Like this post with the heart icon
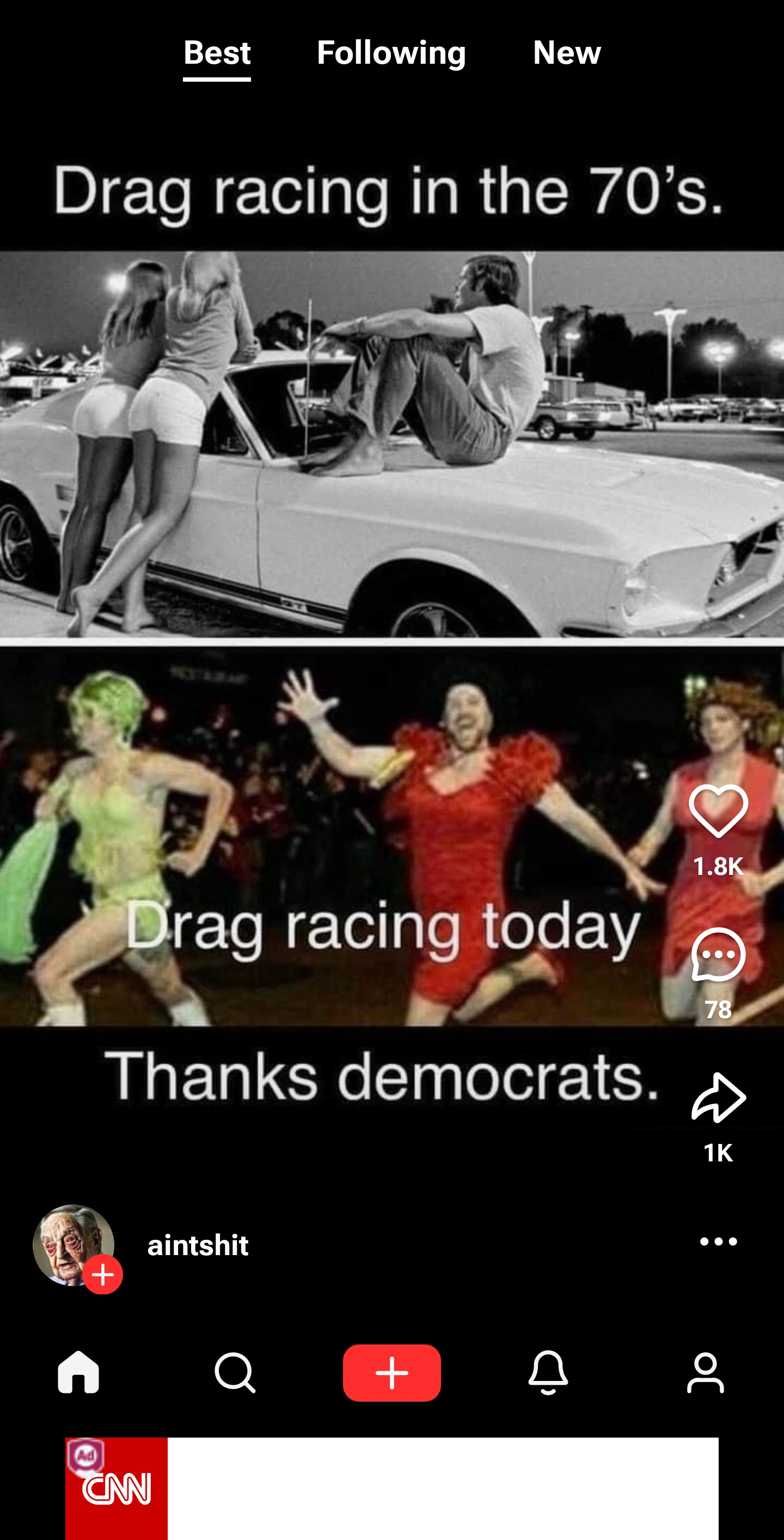This screenshot has width=784, height=1540. (x=718, y=812)
